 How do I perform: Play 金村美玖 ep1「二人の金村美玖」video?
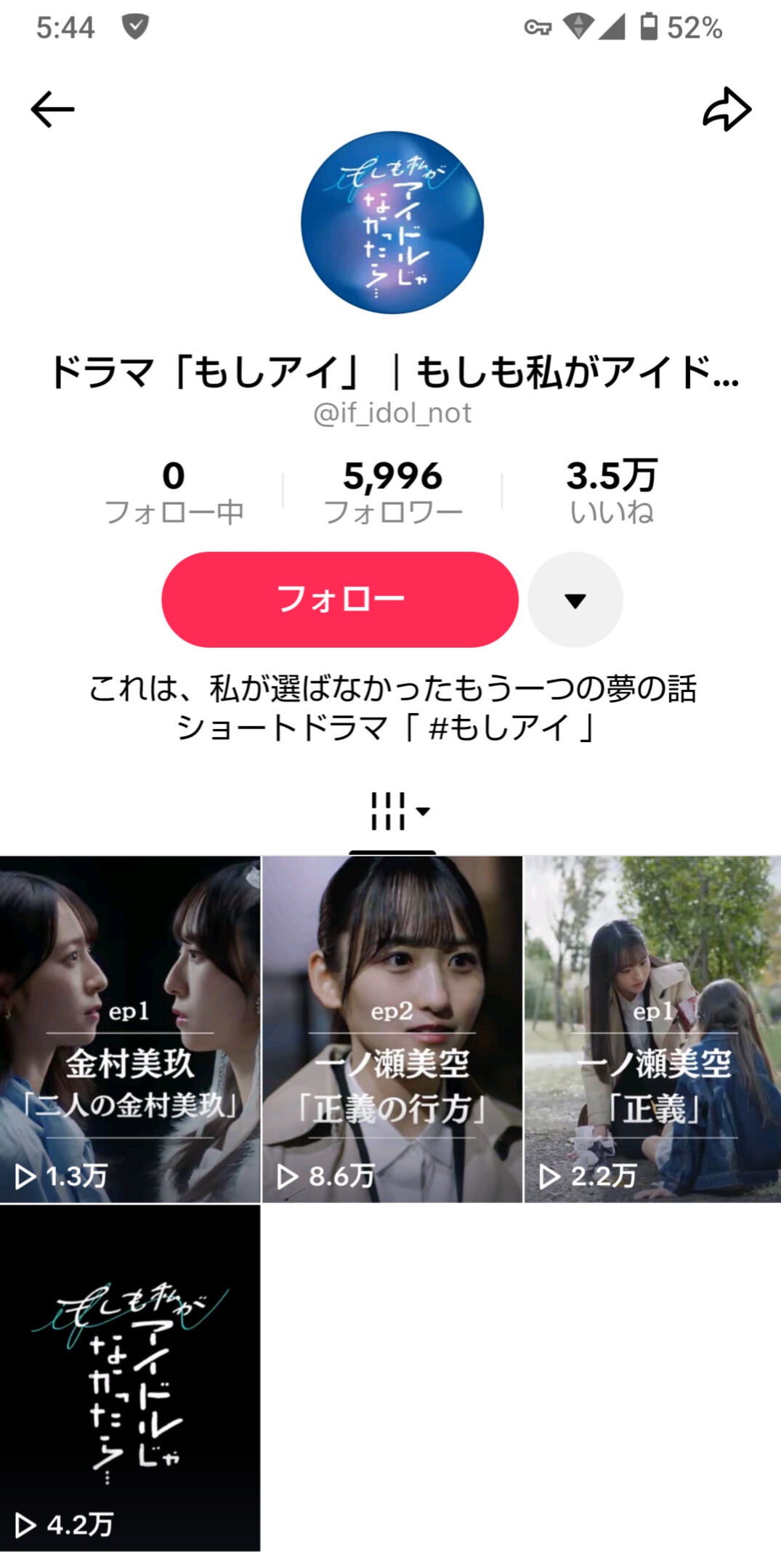(x=129, y=1029)
